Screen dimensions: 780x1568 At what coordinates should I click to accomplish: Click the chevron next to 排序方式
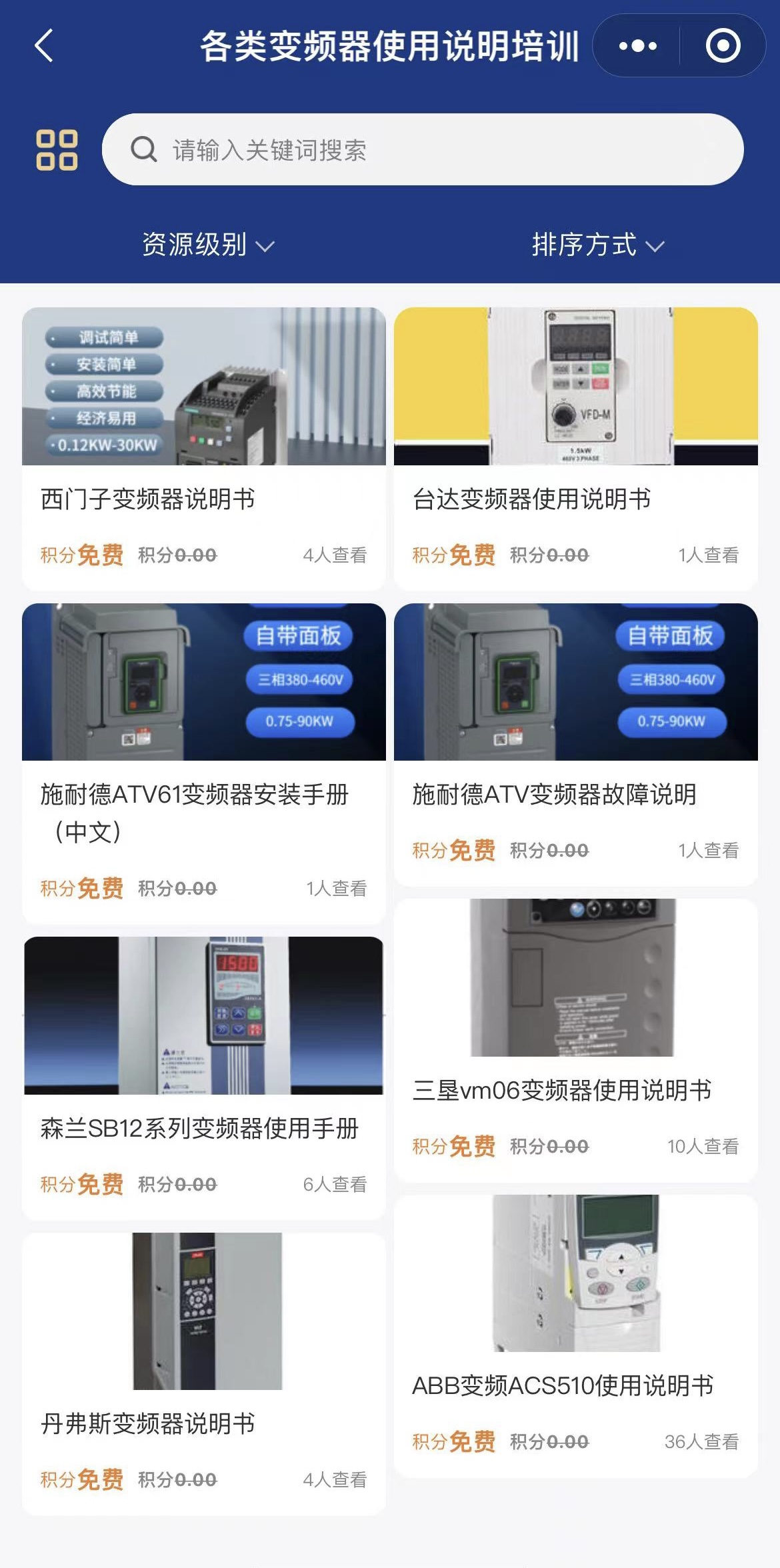[657, 245]
